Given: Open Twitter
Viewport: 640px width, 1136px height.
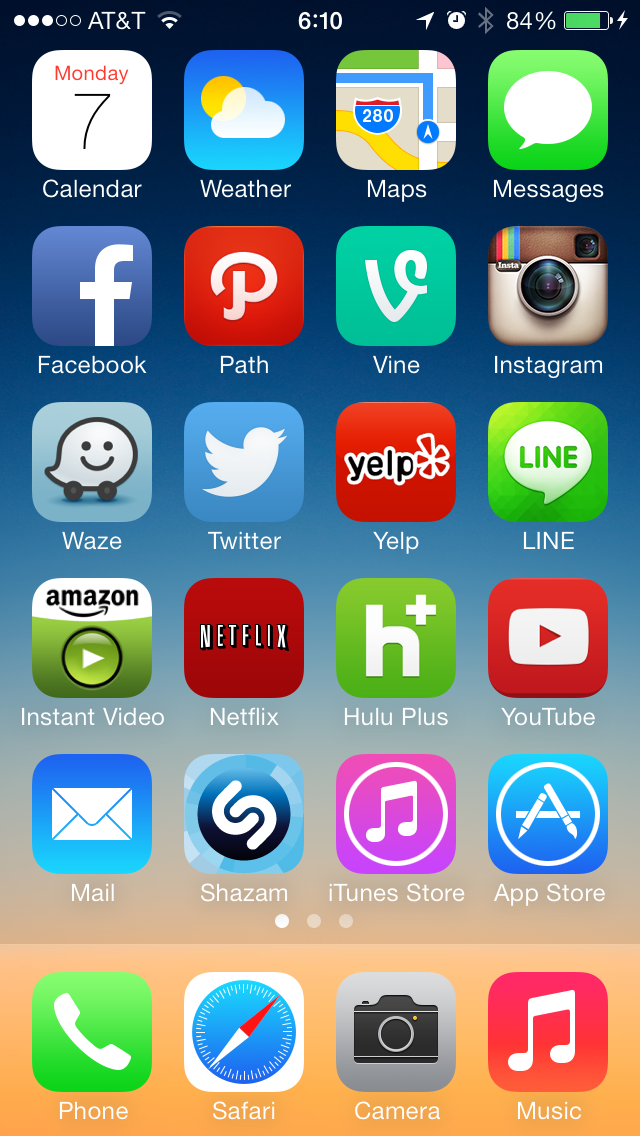Looking at the screenshot, I should pyautogui.click(x=244, y=462).
